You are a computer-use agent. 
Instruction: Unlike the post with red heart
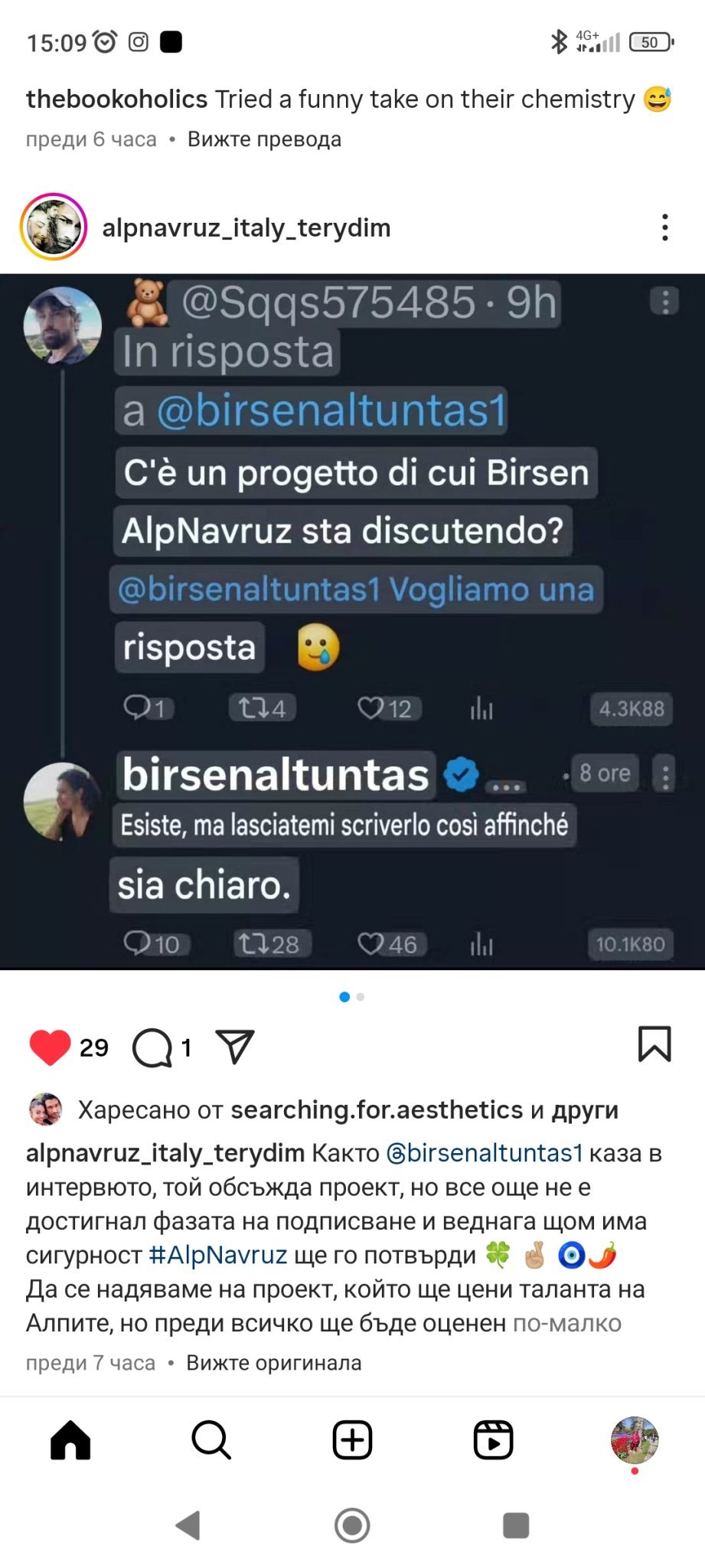pyautogui.click(x=50, y=1047)
